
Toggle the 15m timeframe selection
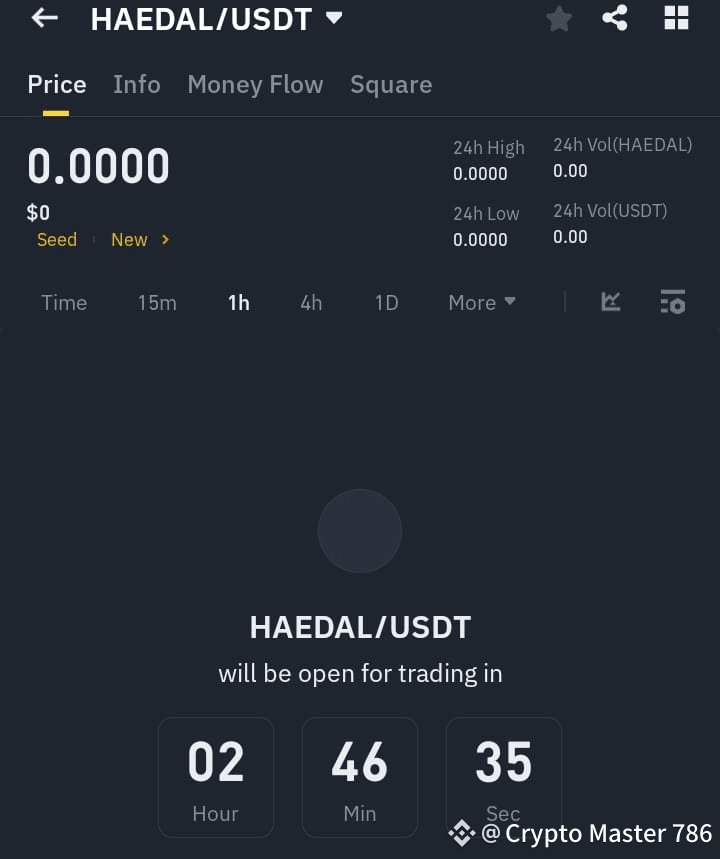point(157,301)
